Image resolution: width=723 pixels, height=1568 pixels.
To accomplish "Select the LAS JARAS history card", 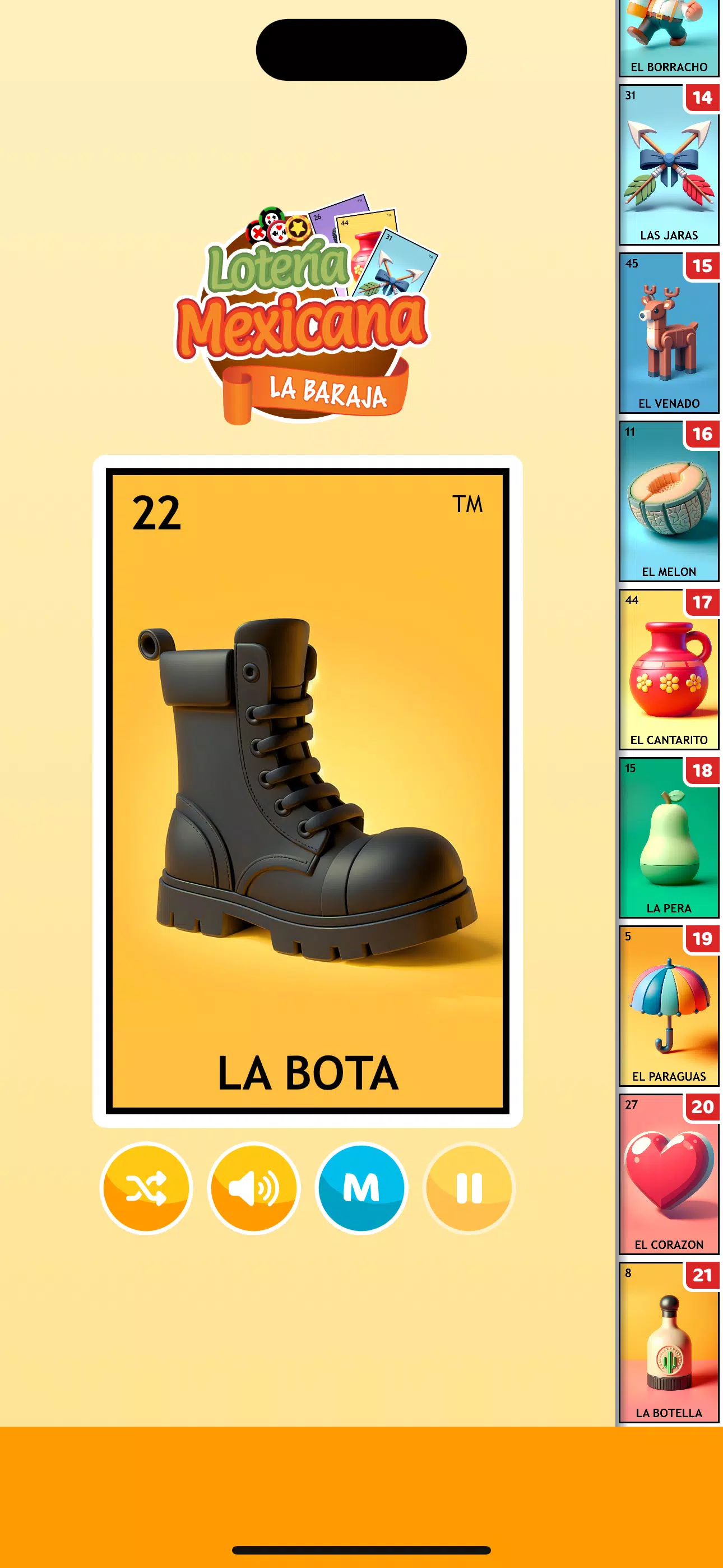I will point(668,165).
